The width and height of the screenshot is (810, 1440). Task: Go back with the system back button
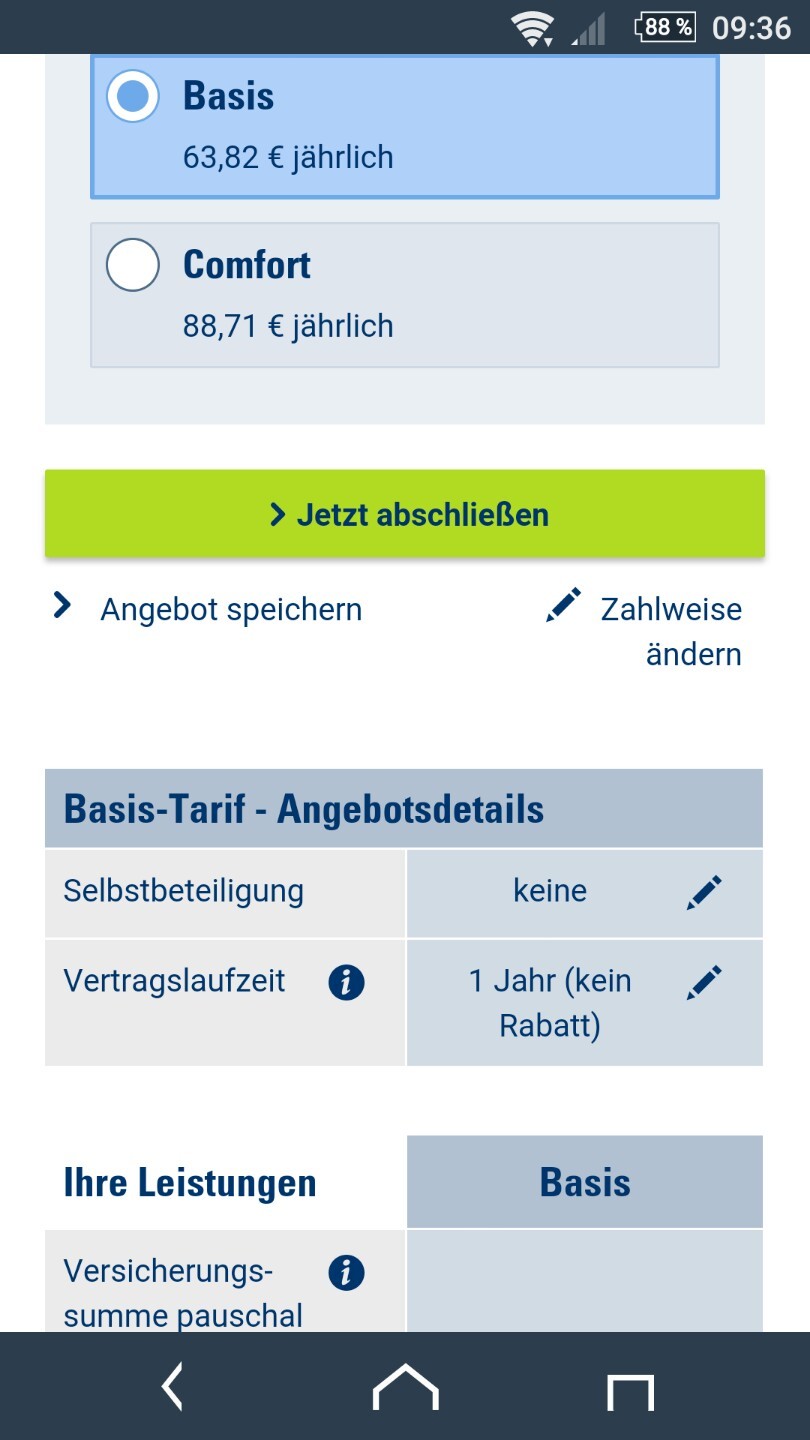pyautogui.click(x=173, y=1388)
